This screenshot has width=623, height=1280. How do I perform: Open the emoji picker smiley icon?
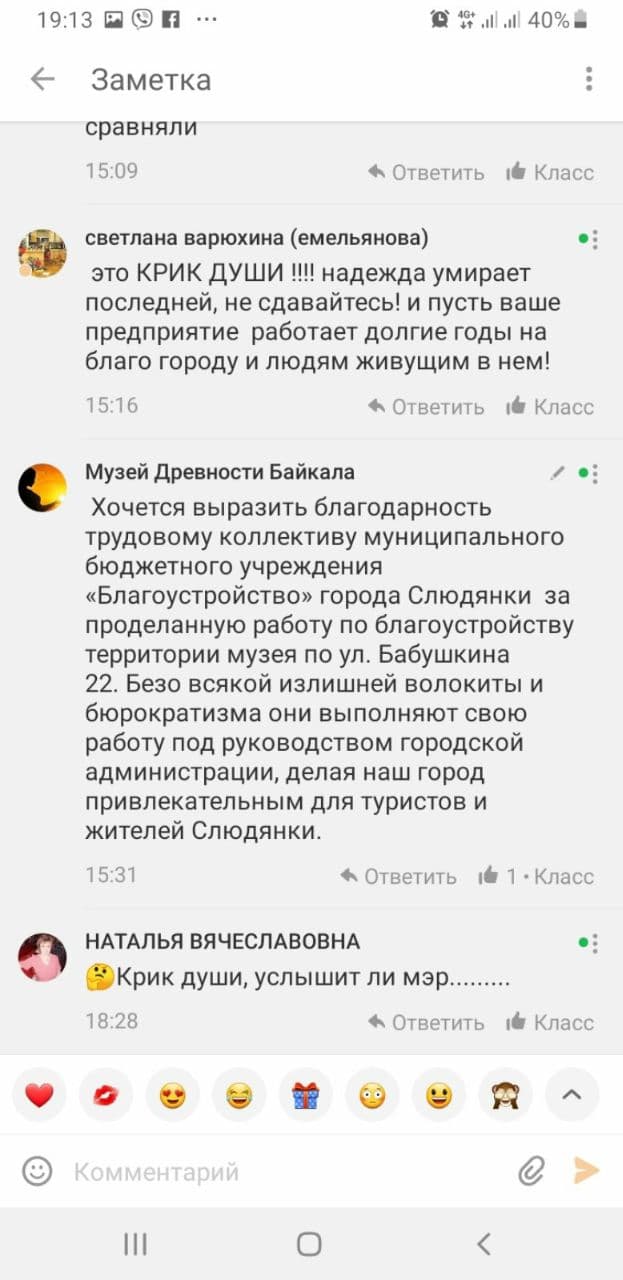tap(37, 1171)
